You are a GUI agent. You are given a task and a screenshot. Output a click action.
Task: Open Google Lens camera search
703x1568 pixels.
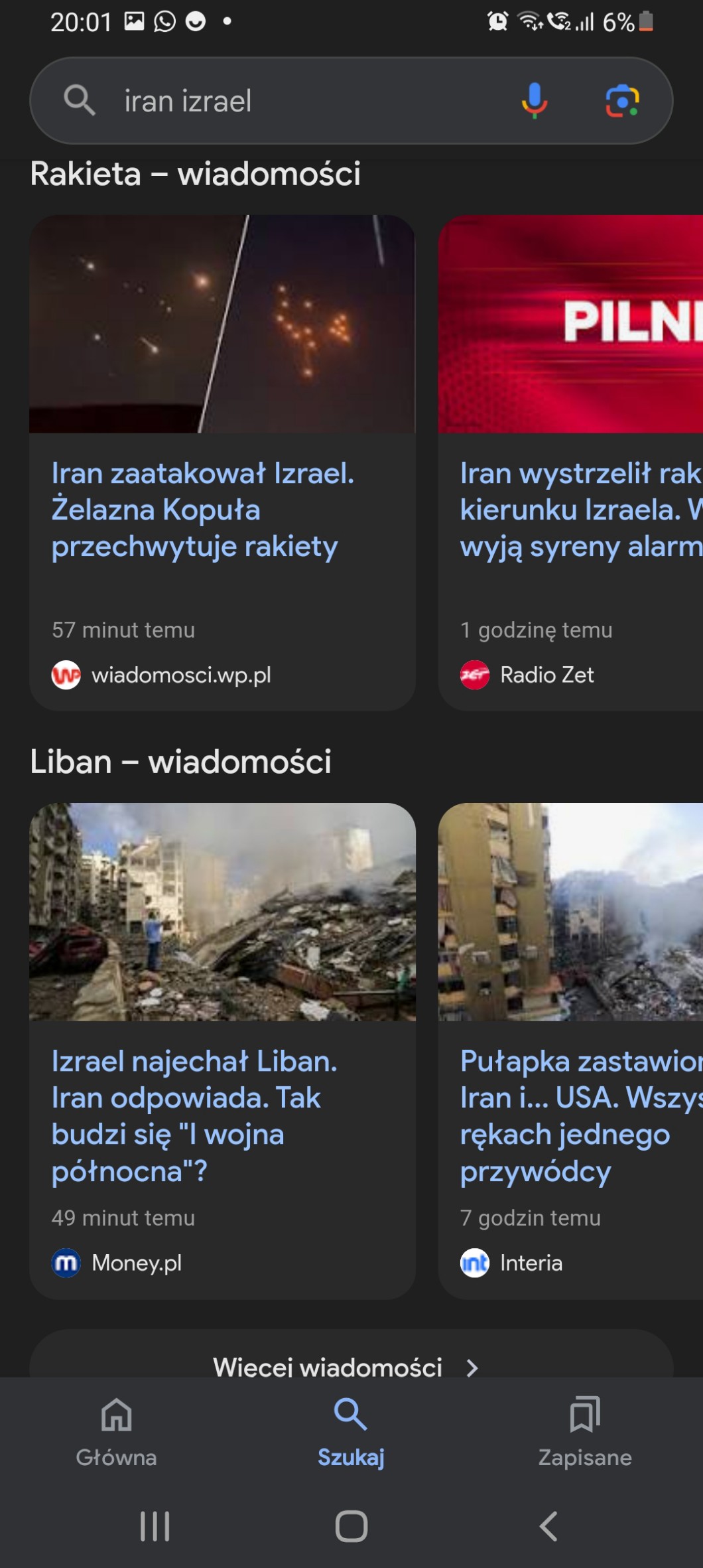622,101
